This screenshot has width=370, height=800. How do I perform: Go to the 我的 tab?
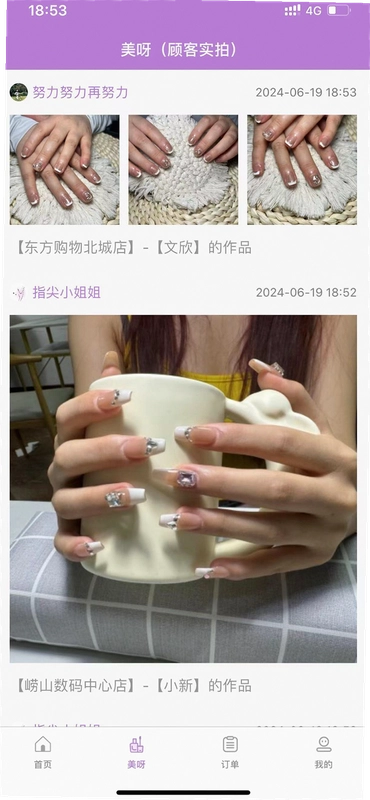click(324, 752)
